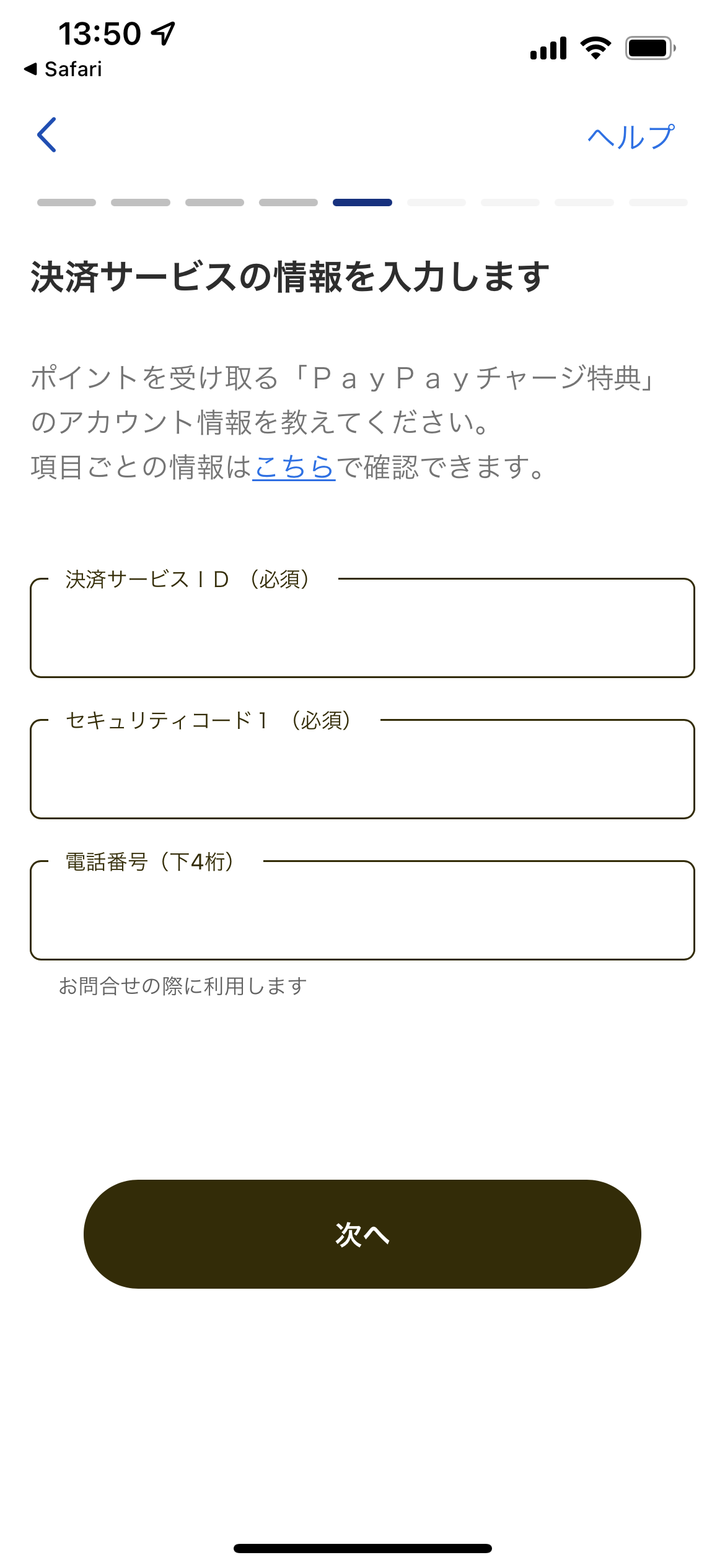Image resolution: width=725 pixels, height=1568 pixels.
Task: Proceed with the 次へ button
Action: 362,1234
